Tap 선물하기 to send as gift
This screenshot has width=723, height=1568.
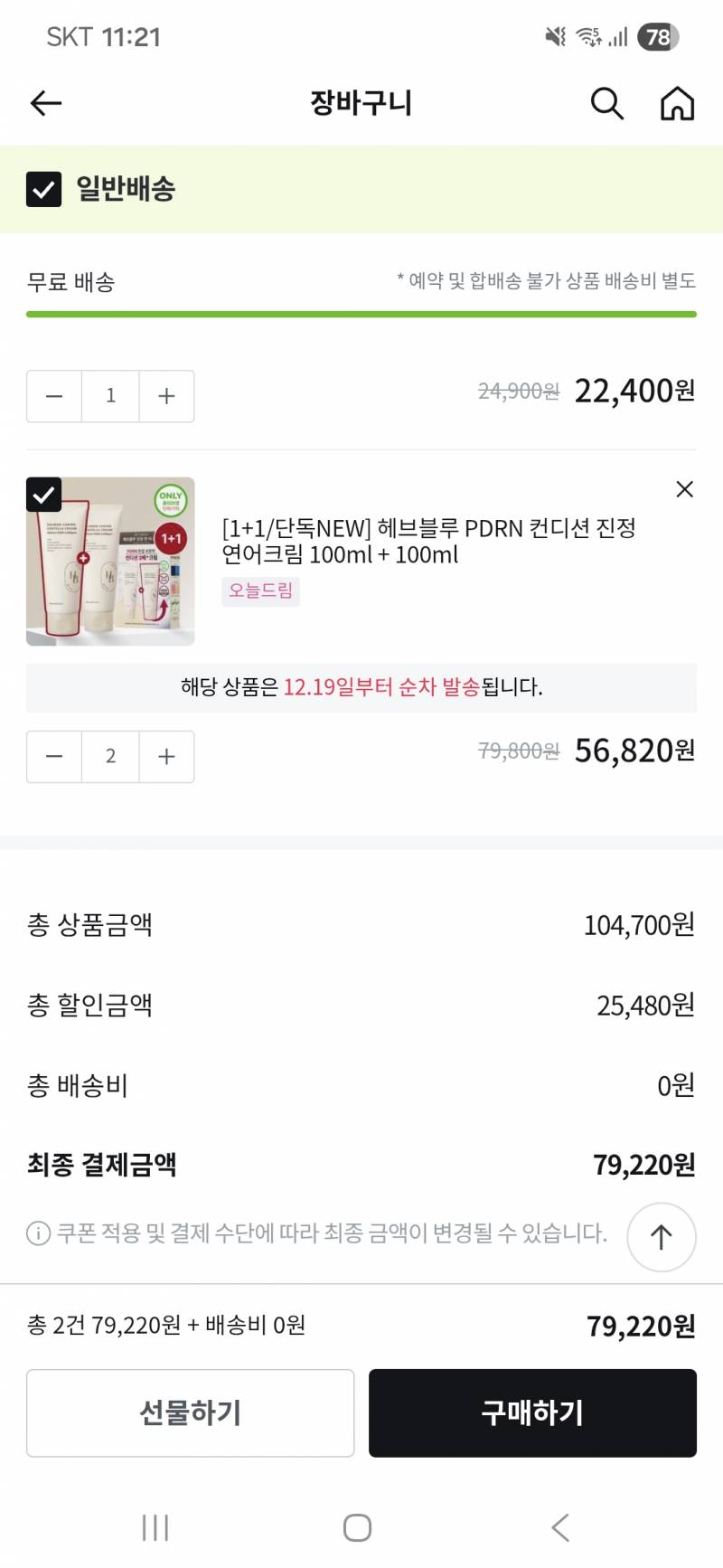click(x=191, y=1412)
